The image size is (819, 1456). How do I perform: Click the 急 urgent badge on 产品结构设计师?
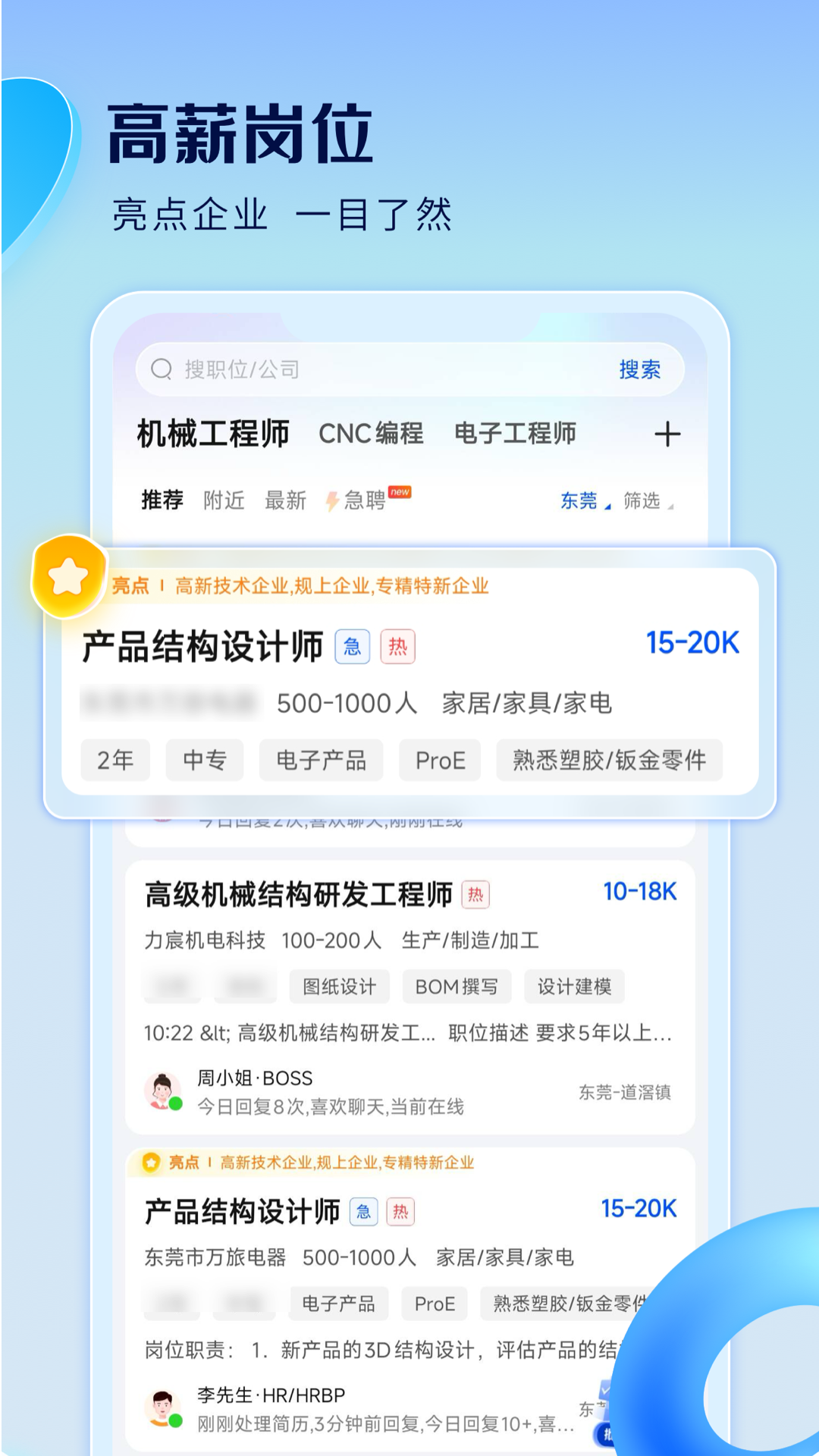coord(351,647)
